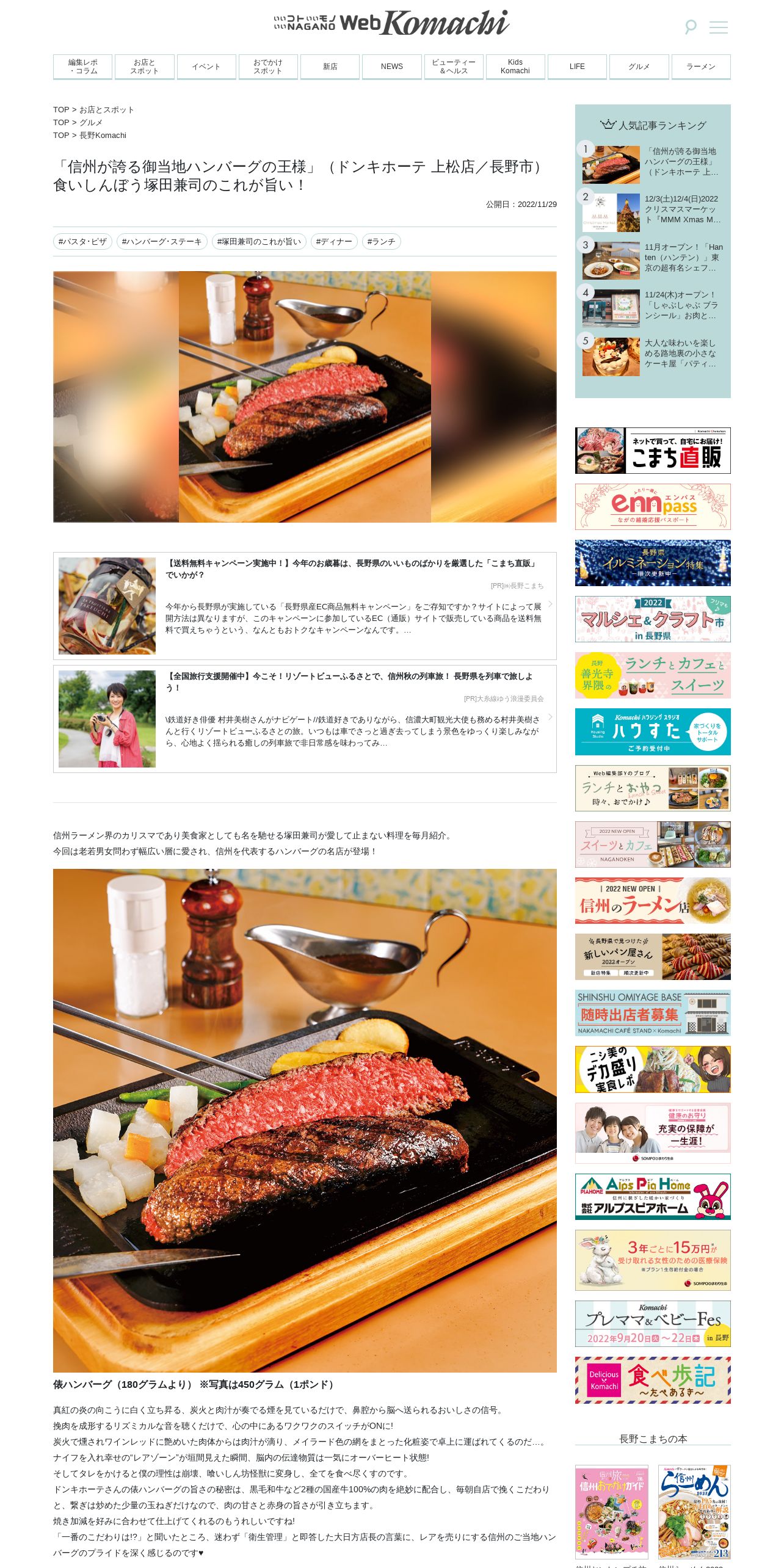
Task: Tap the #パスタ・ピザ tag
Action: pyautogui.click(x=82, y=242)
